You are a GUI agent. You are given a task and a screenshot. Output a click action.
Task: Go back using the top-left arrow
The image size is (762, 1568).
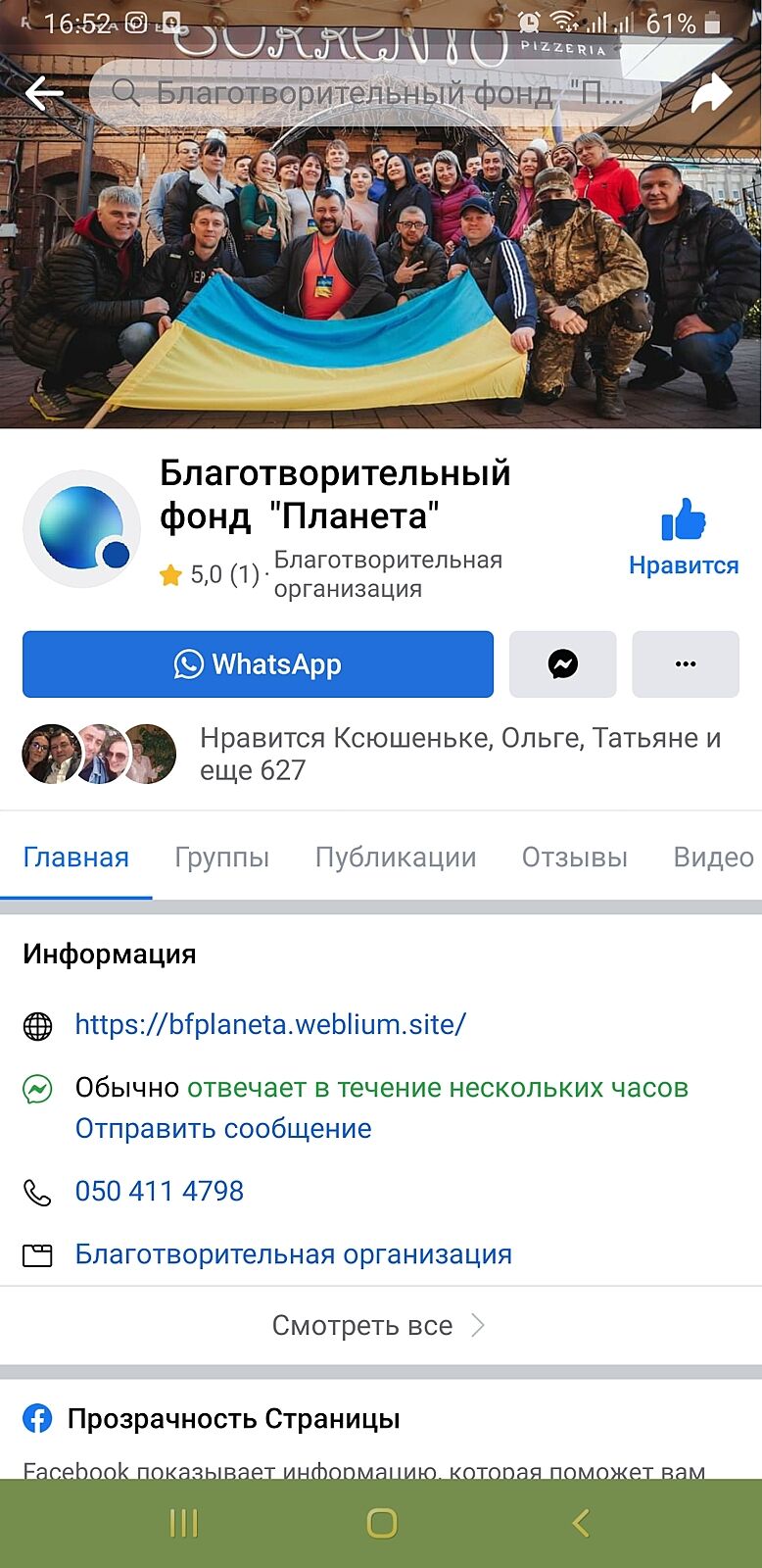44,94
